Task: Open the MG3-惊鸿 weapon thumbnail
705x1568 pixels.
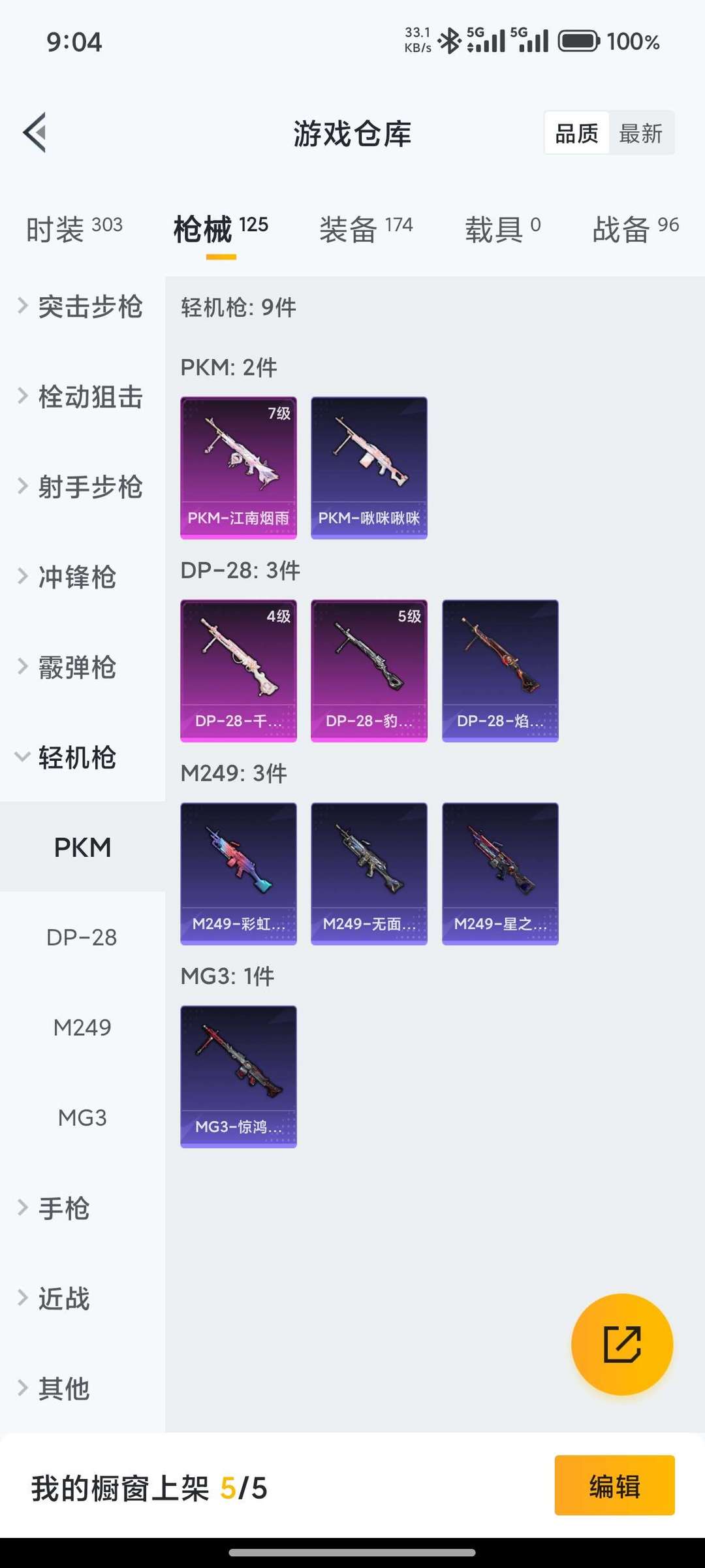Action: tap(238, 1076)
